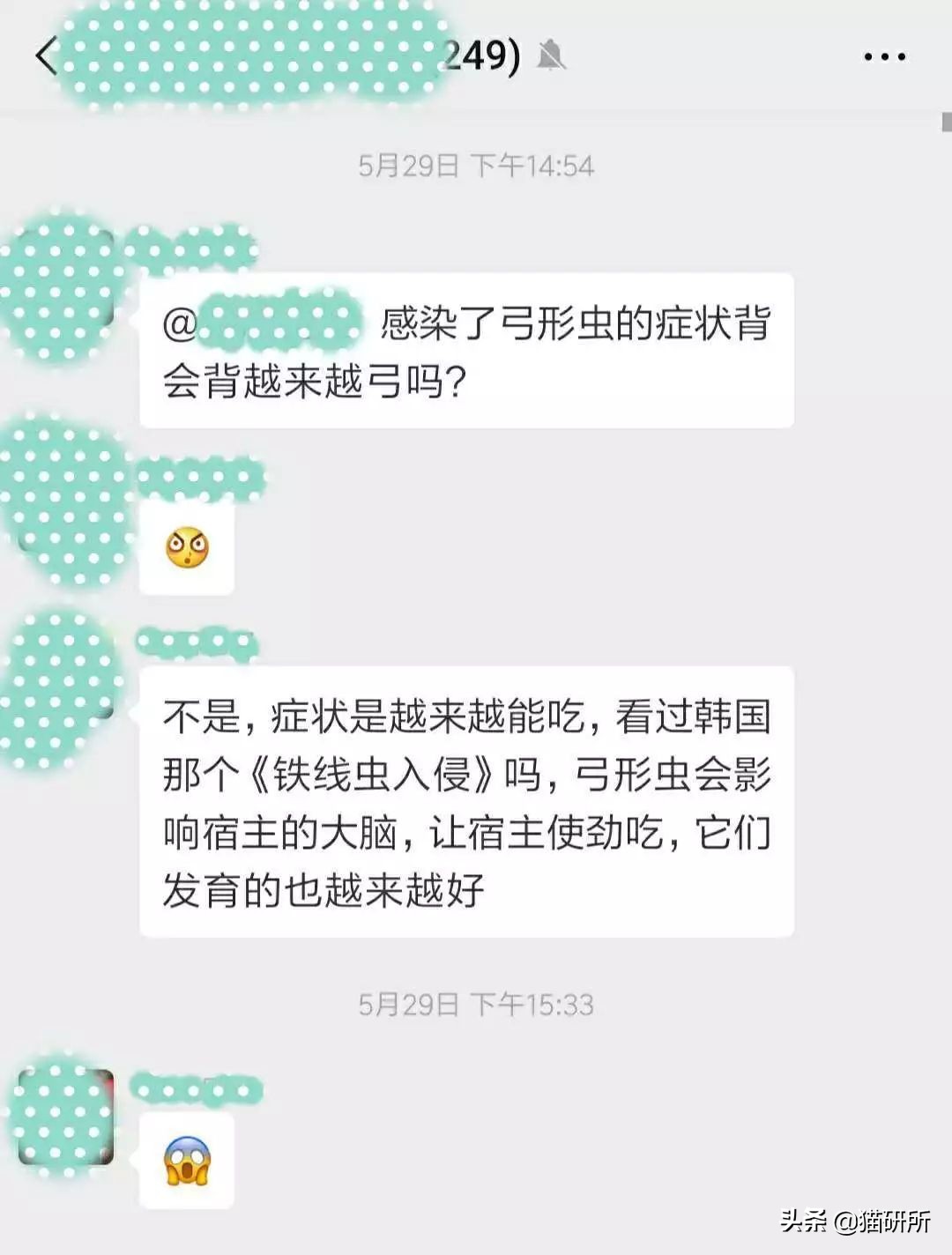Click the 5月29日 下午14:54 timestamp
The height and width of the screenshot is (1255, 952).
[x=476, y=163]
